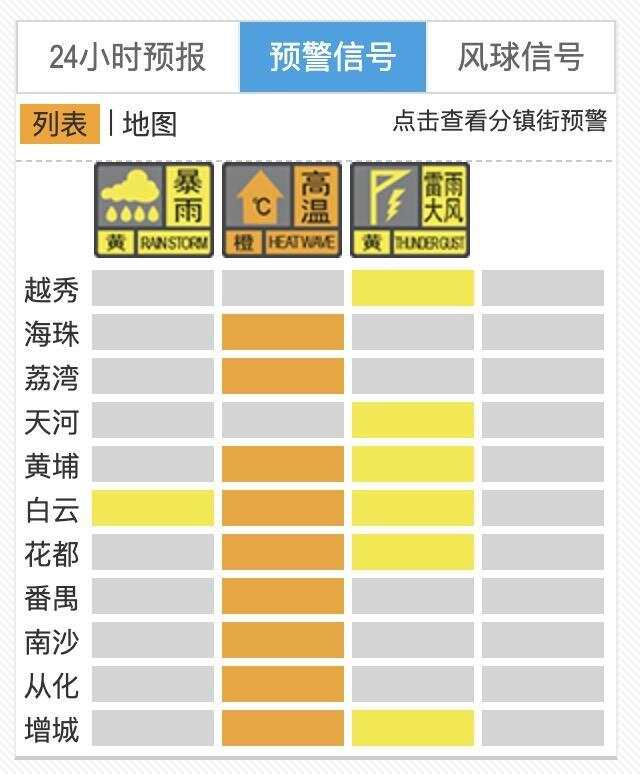Tap 点击查看分镇街预警 link
The width and height of the screenshot is (640, 774).
tap(499, 121)
